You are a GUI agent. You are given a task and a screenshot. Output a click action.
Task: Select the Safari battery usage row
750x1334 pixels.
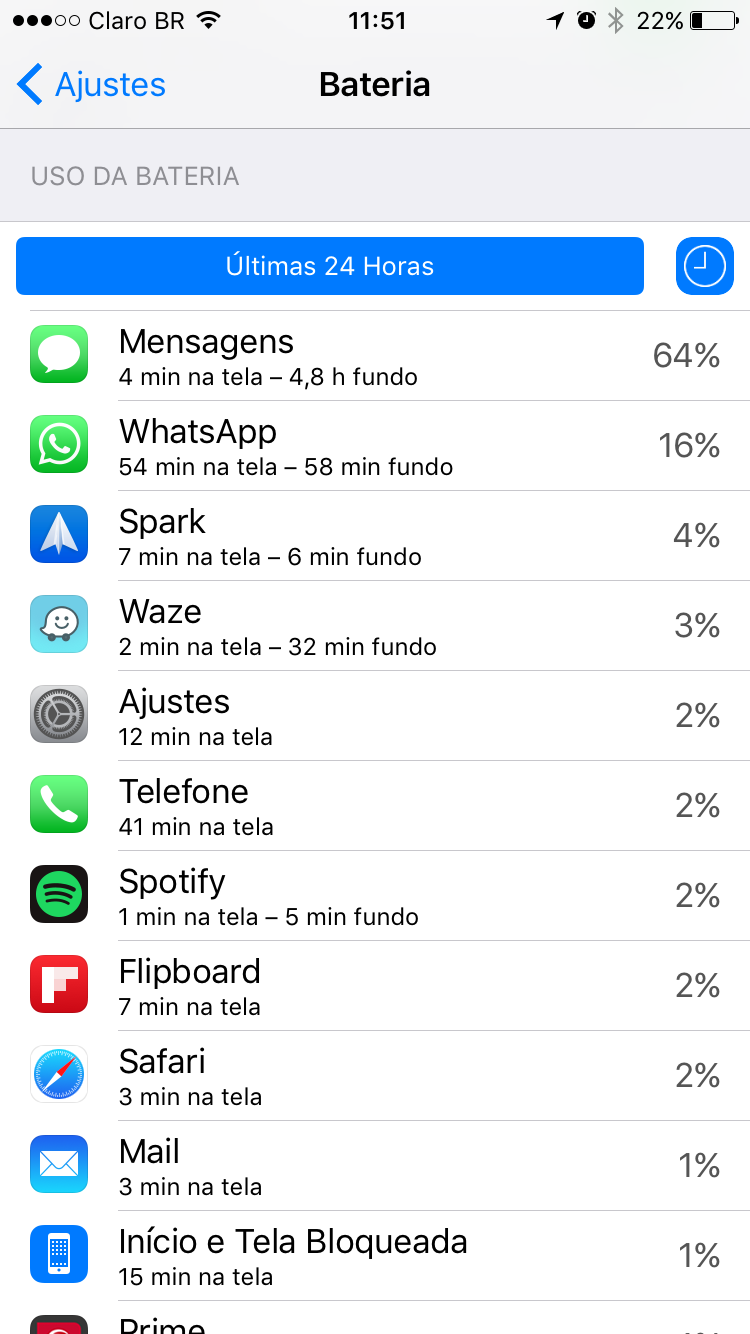point(375,1076)
